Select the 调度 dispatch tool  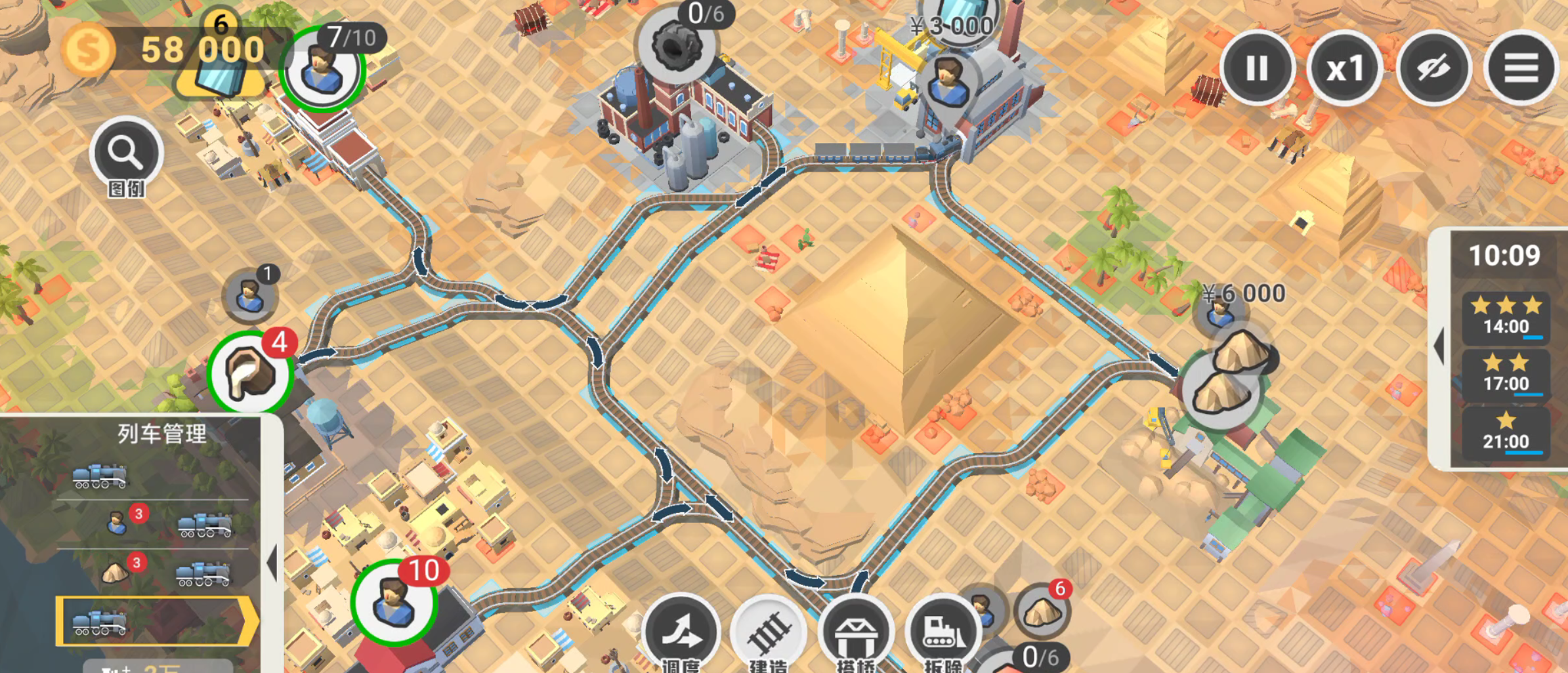pyautogui.click(x=681, y=632)
